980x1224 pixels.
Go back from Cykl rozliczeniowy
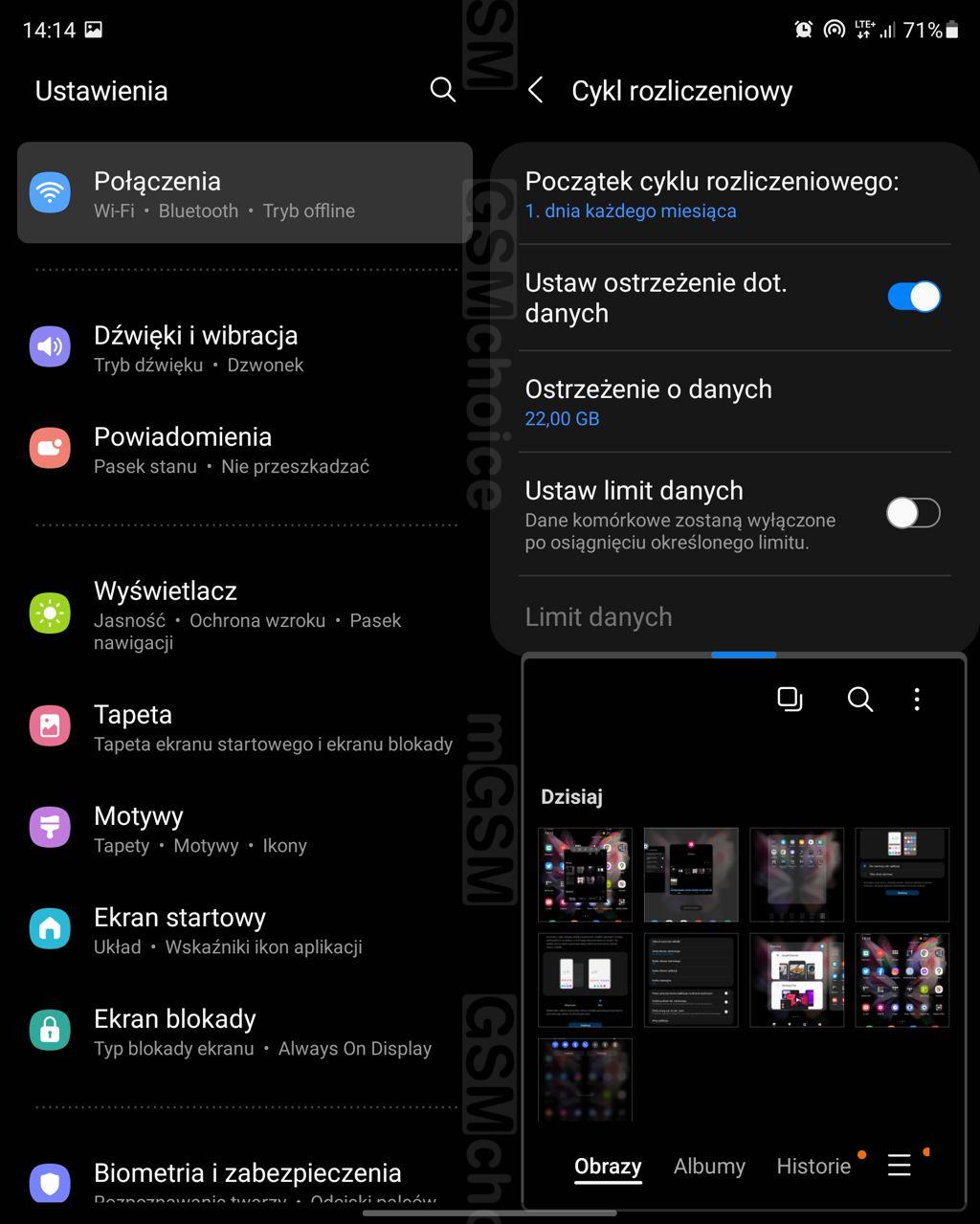click(536, 91)
